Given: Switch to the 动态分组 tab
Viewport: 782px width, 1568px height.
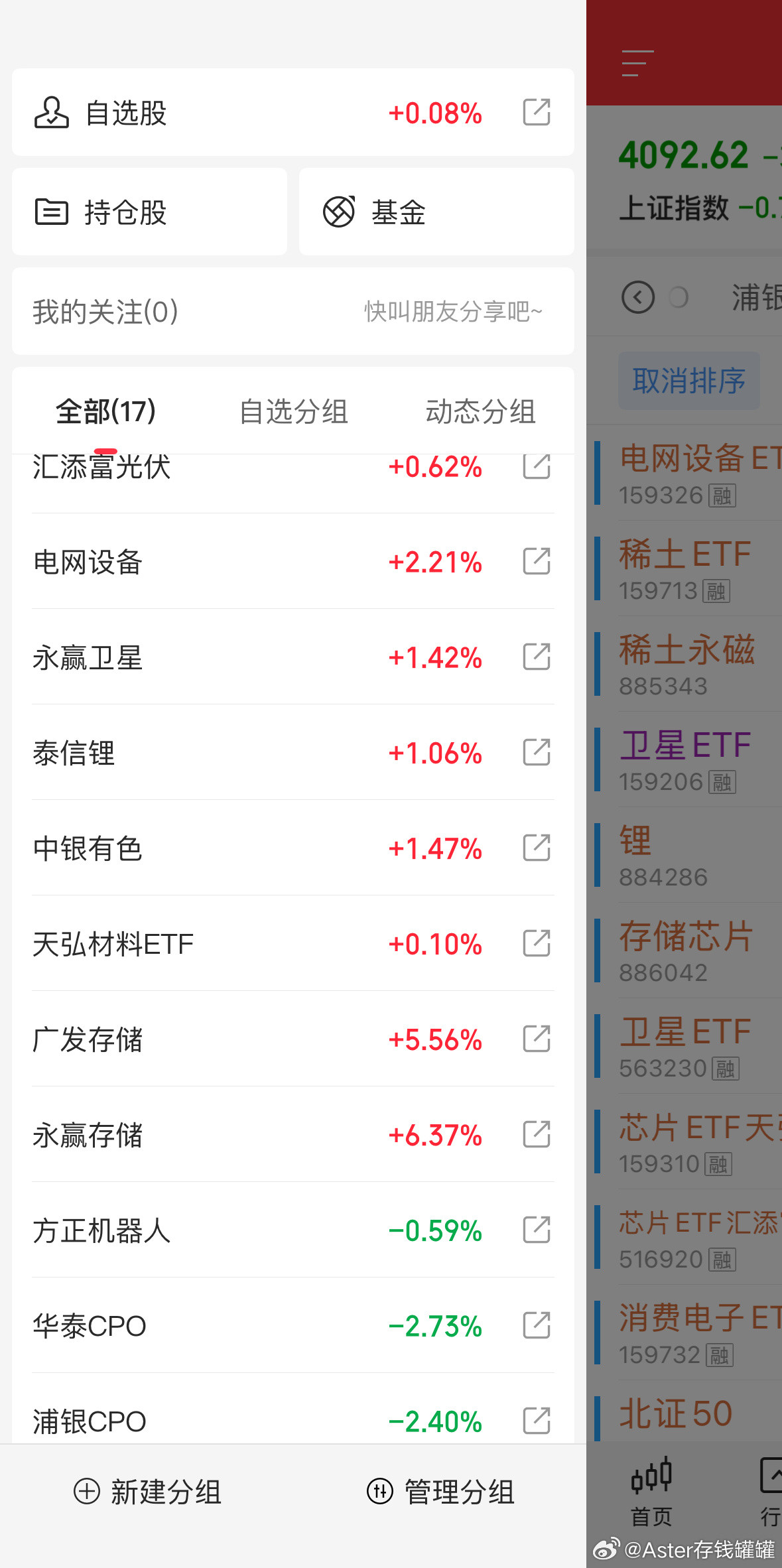Looking at the screenshot, I should (482, 411).
